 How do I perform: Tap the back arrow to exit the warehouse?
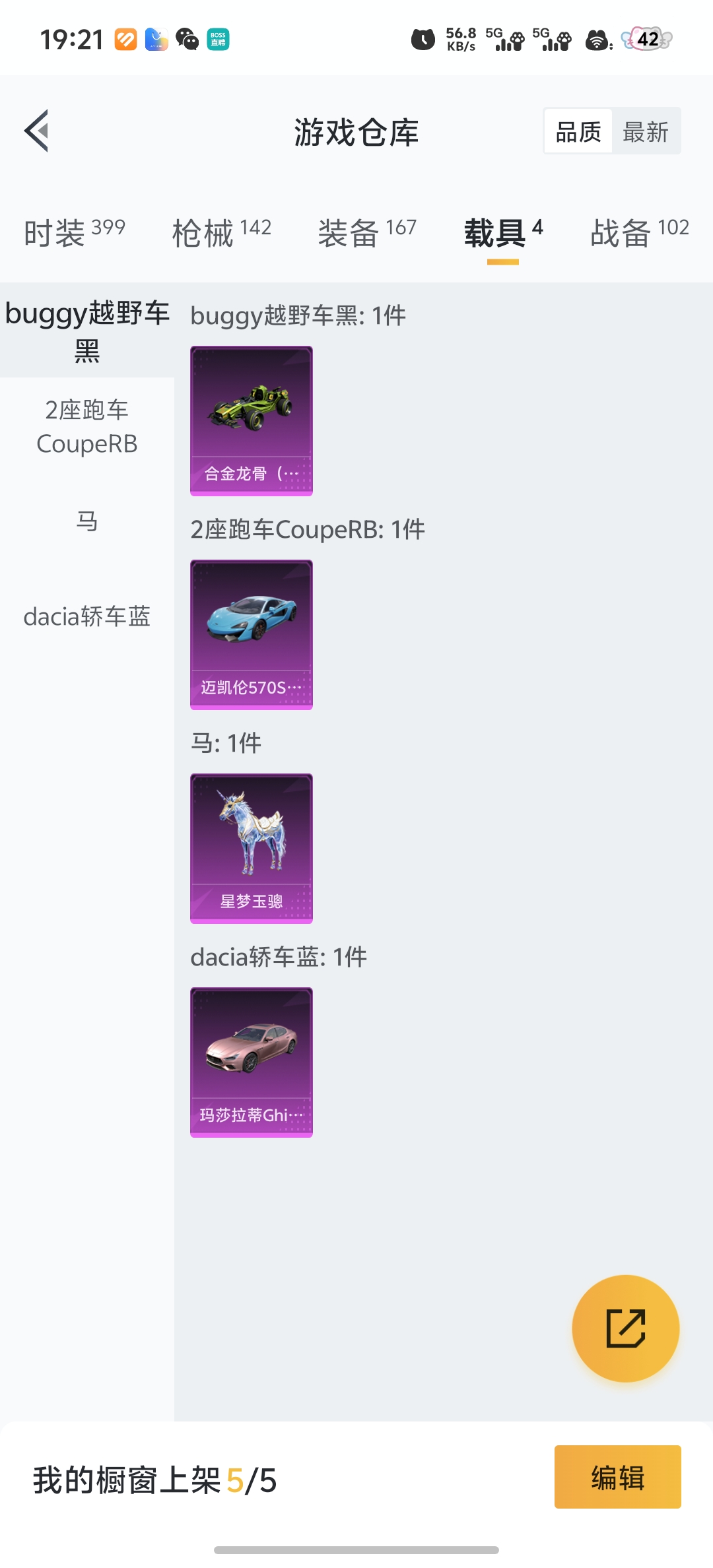38,131
